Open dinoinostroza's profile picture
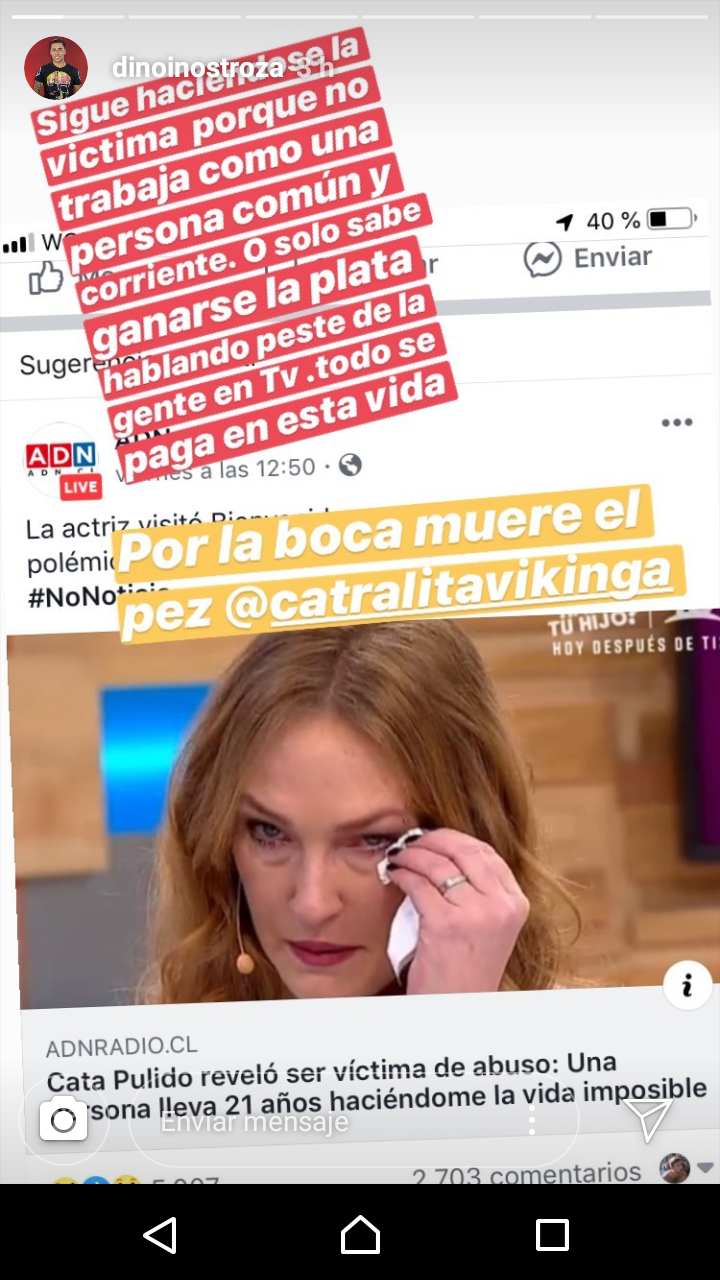This screenshot has height=1280, width=720. point(56,68)
